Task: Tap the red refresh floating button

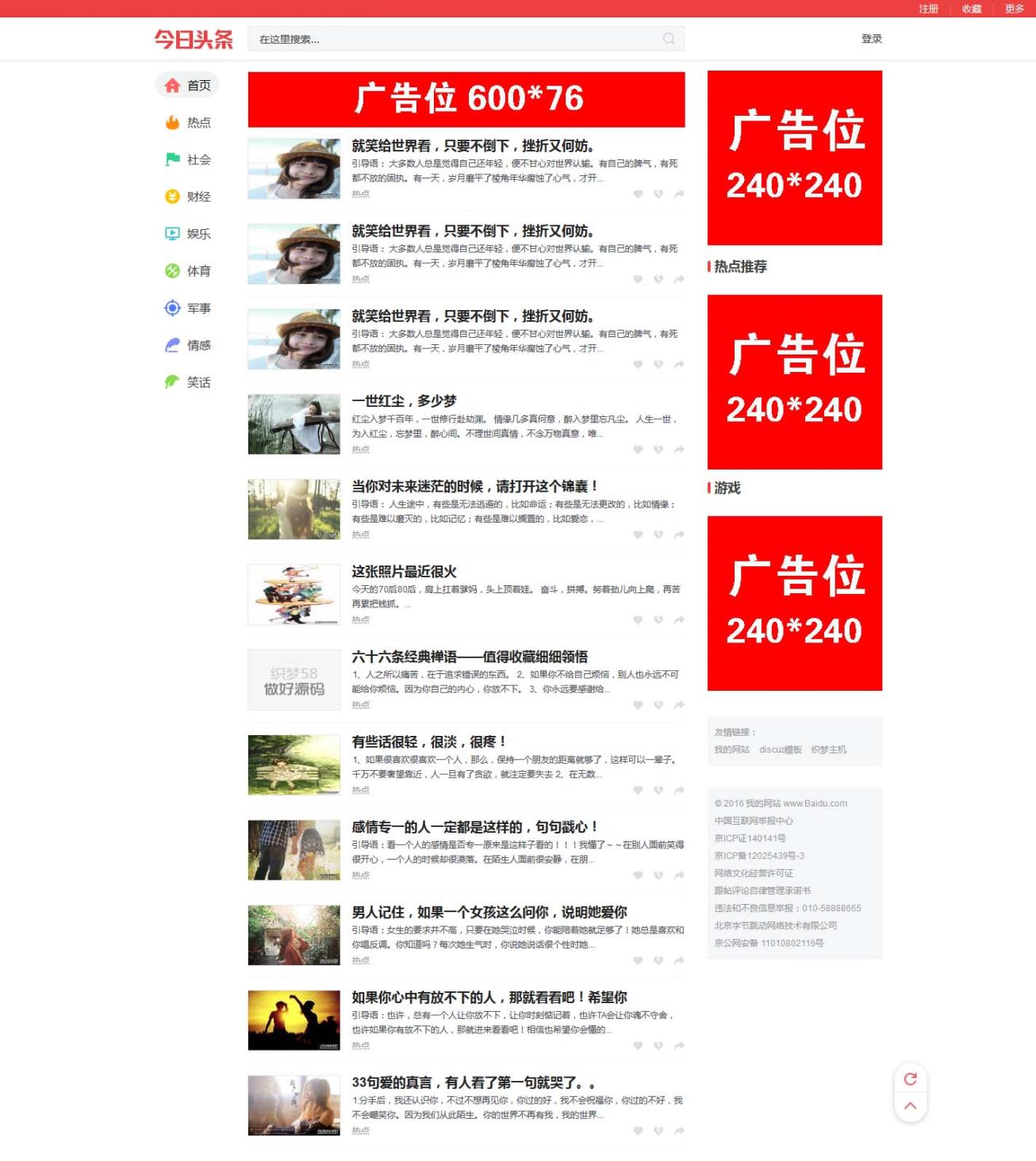Action: [910, 1079]
